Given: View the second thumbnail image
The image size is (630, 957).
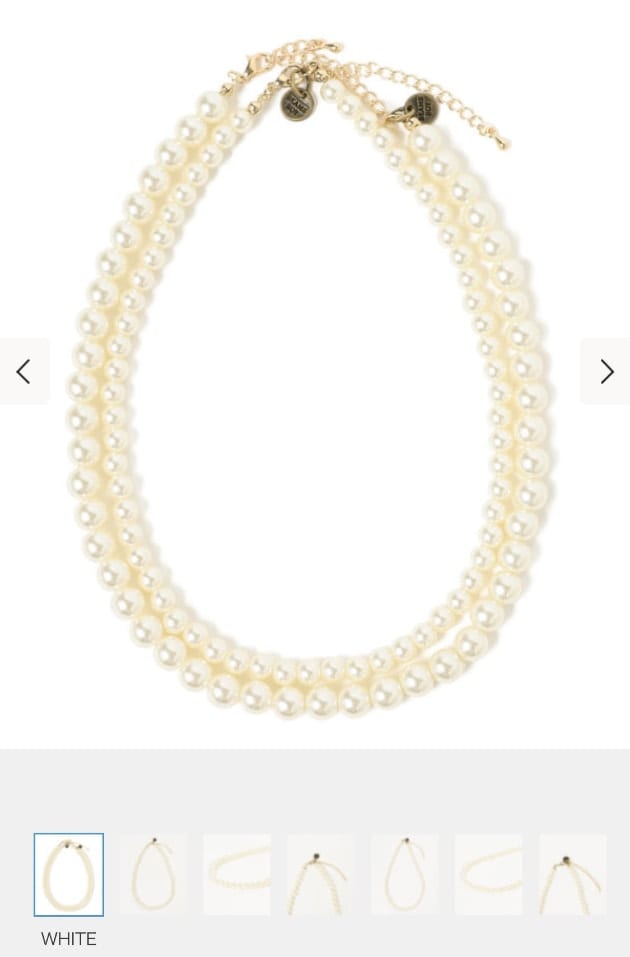Looking at the screenshot, I should coord(153,875).
